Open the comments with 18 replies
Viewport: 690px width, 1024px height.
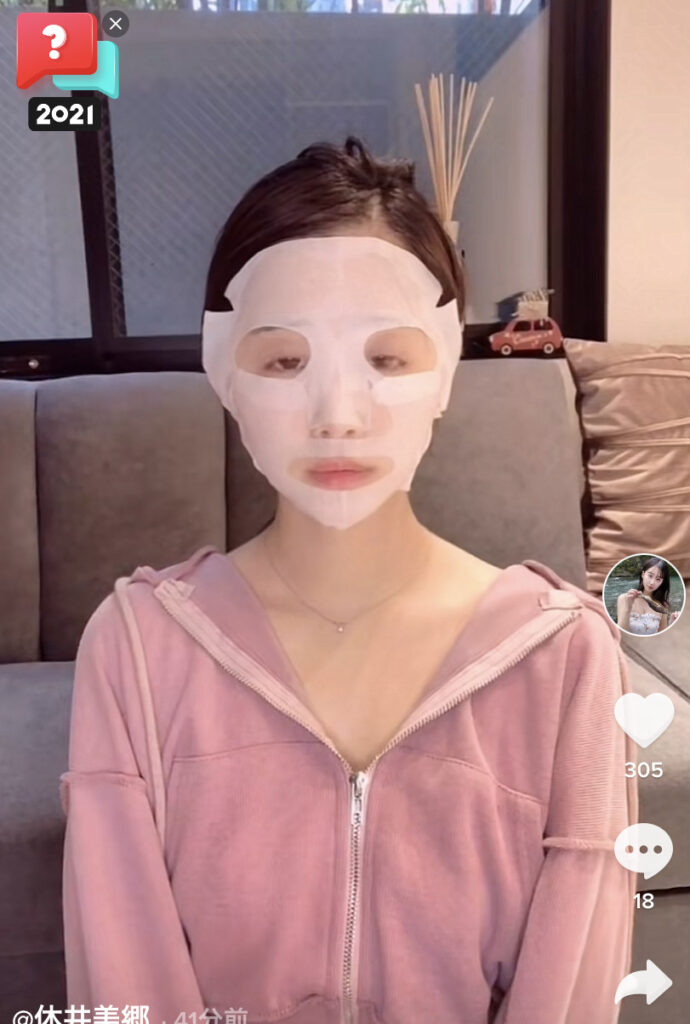[x=643, y=851]
